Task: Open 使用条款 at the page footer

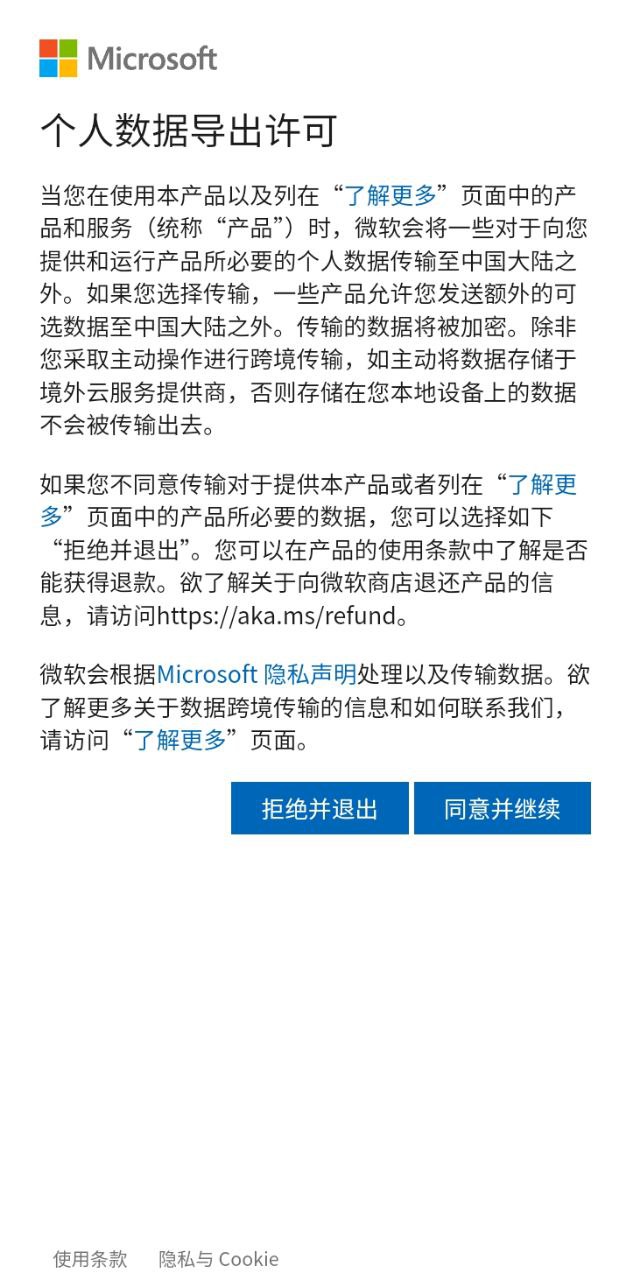Action: [90, 1259]
